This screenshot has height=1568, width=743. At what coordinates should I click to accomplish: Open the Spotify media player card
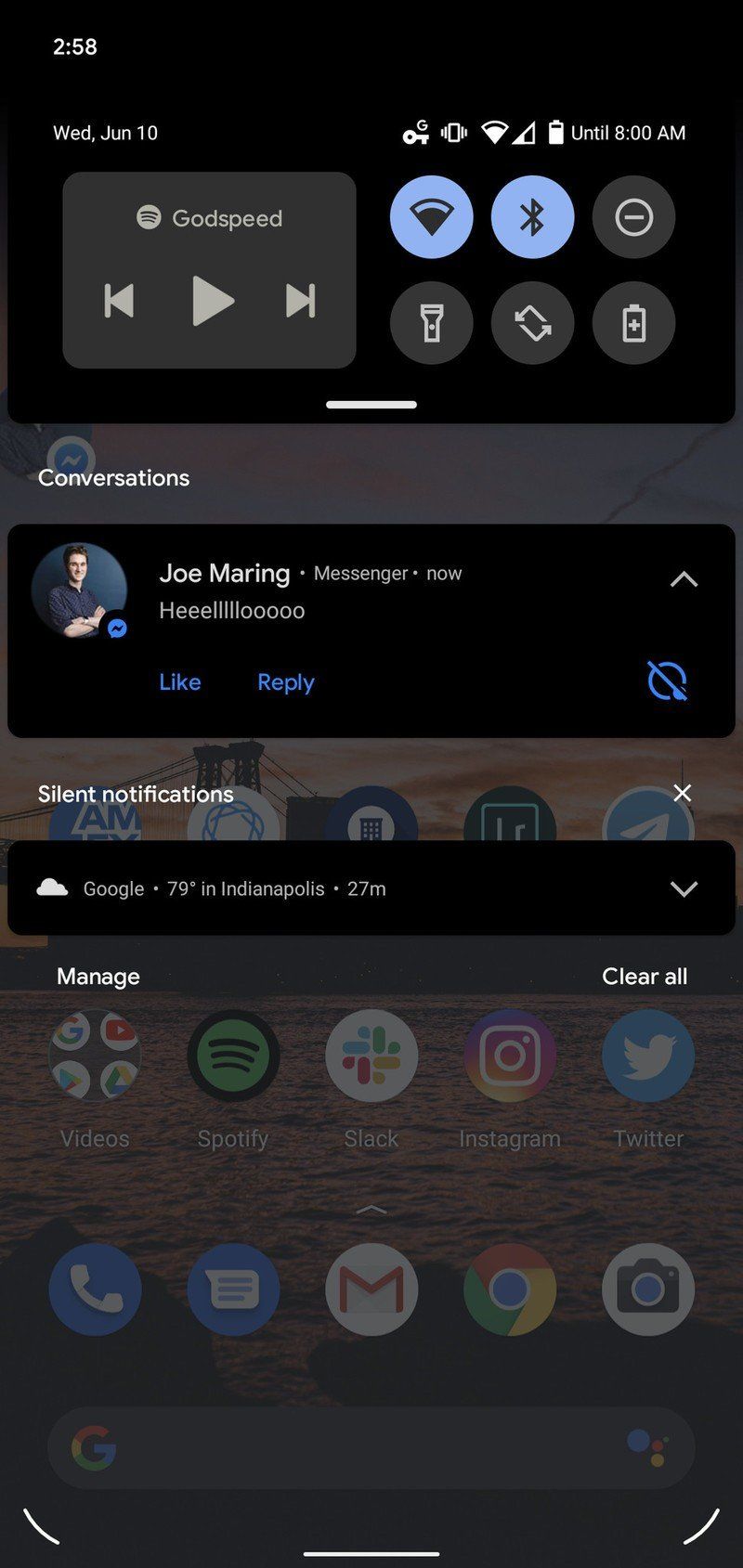pyautogui.click(x=210, y=219)
